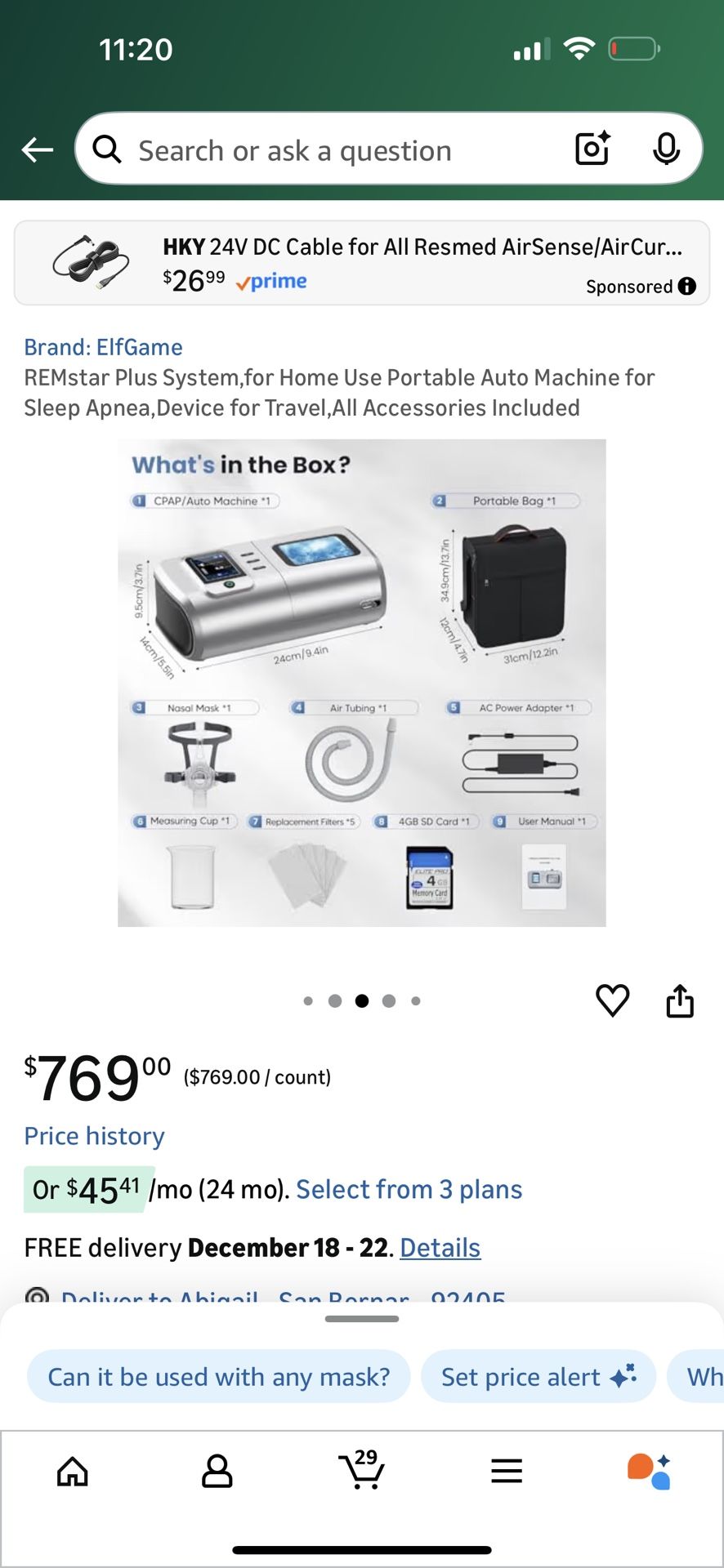Tap the 'Can it be used with any mask?' chip
Image resolution: width=724 pixels, height=1568 pixels.
click(217, 1376)
